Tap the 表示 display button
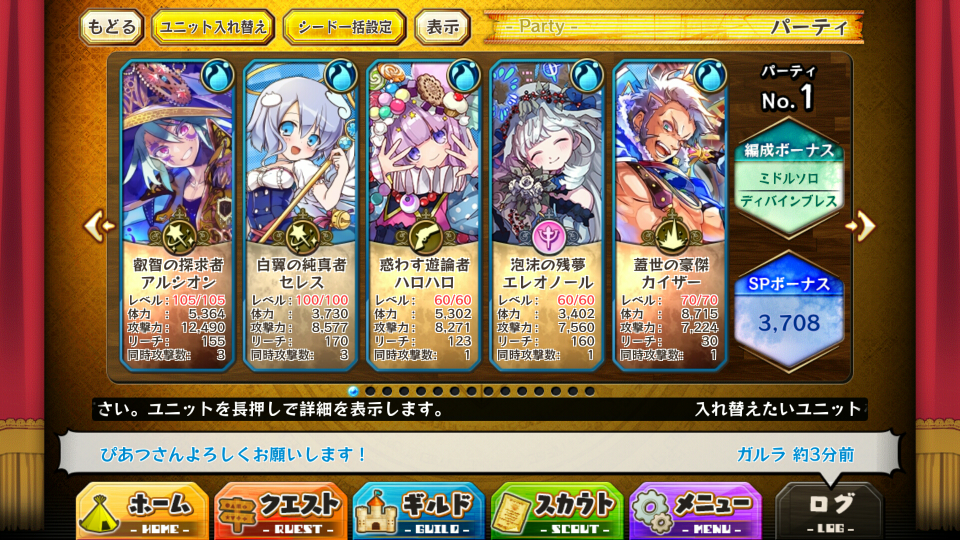 pyautogui.click(x=442, y=26)
